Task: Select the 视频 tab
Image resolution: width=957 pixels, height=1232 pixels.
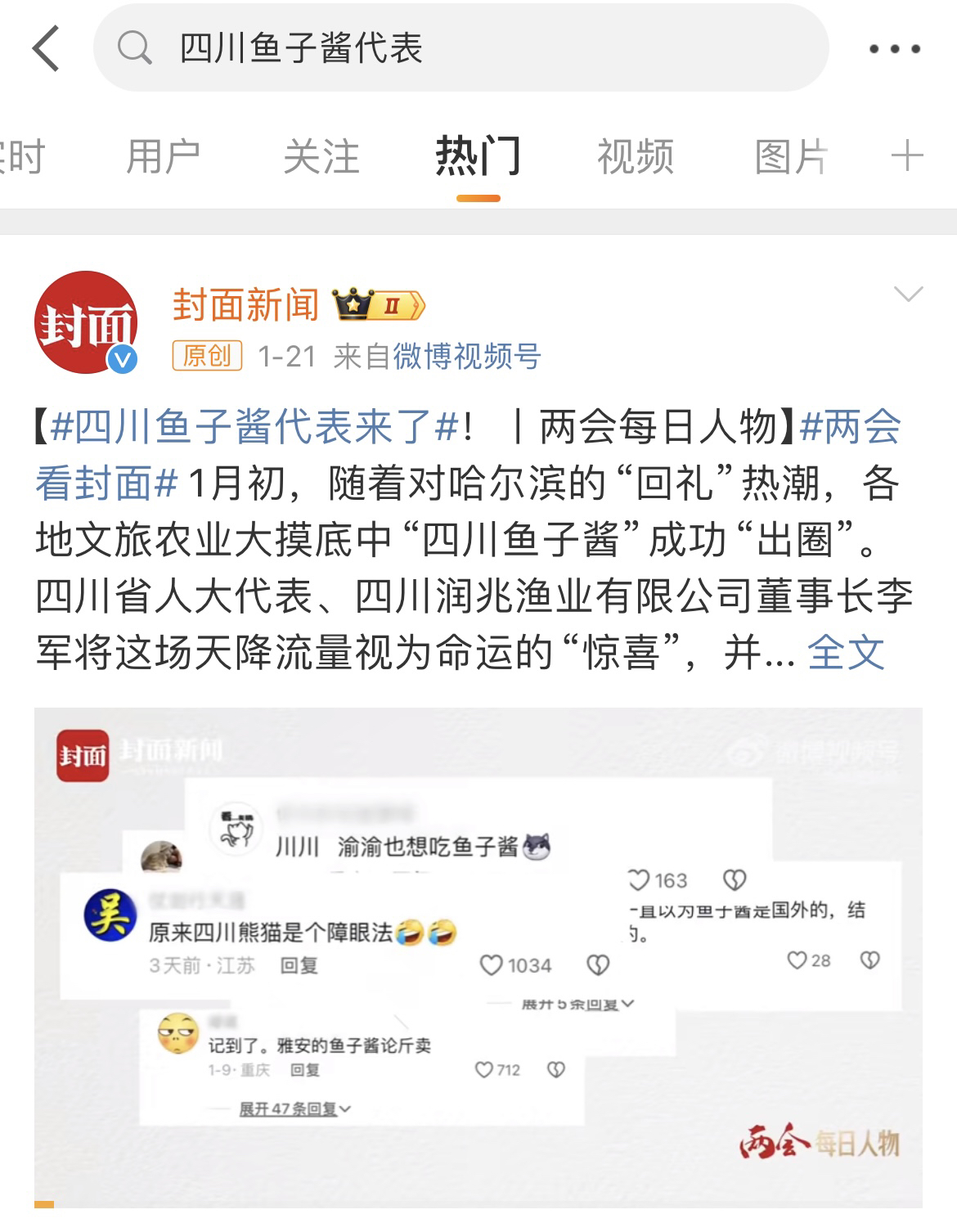Action: click(635, 156)
